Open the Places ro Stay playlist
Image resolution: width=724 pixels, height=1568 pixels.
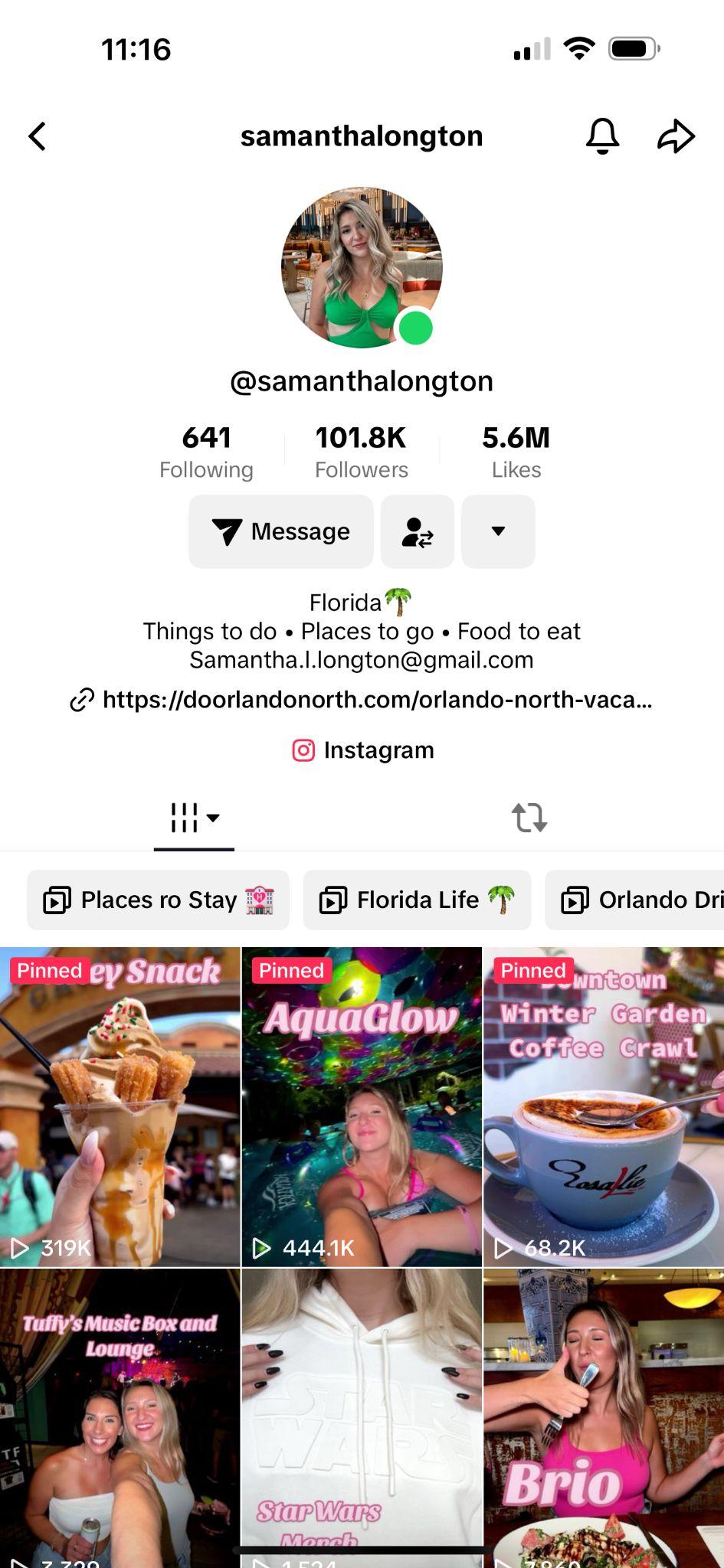pyautogui.click(x=158, y=900)
